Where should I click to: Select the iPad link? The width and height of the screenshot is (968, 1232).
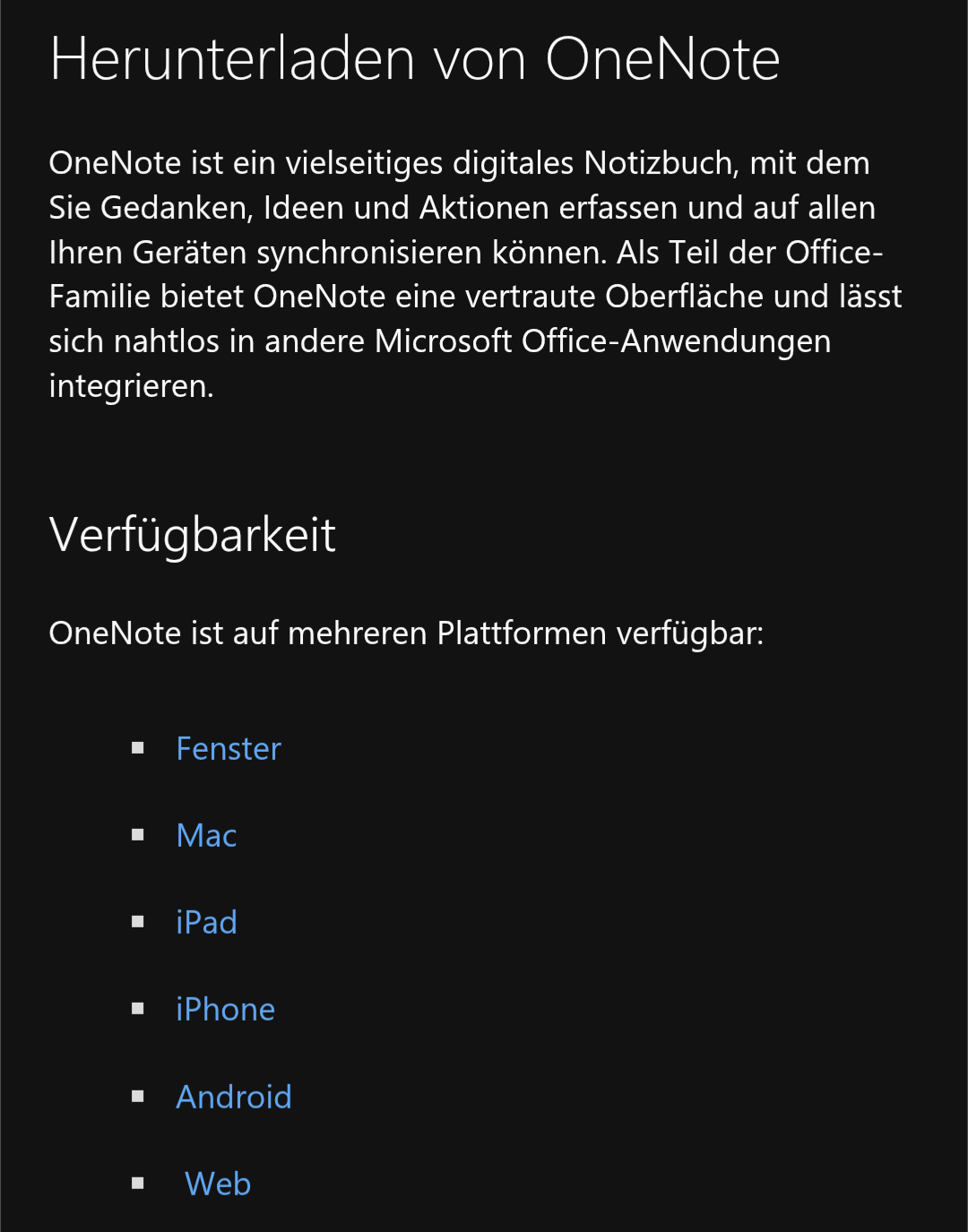point(206,922)
